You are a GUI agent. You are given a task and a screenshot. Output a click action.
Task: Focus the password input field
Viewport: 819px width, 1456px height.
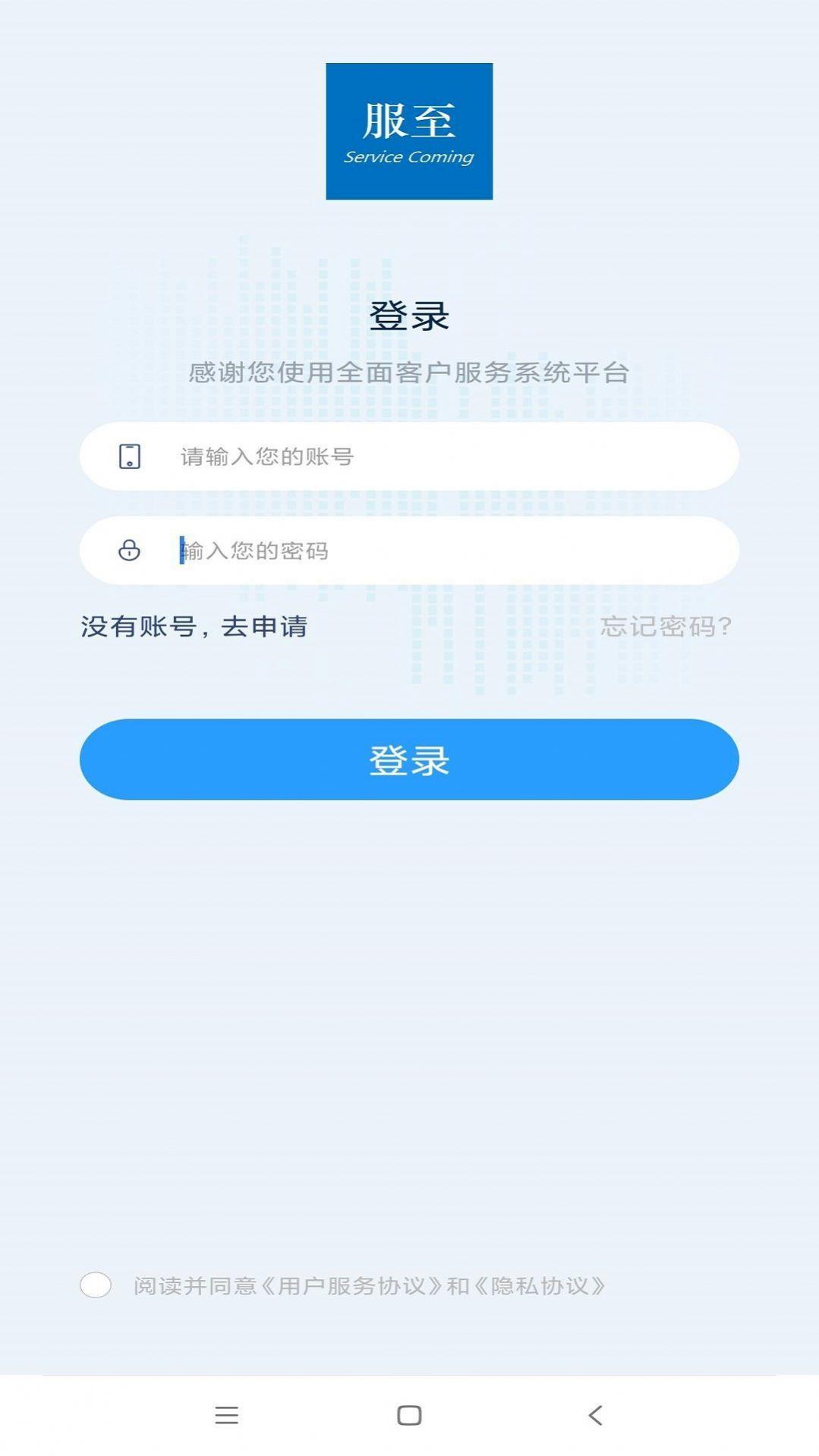pyautogui.click(x=409, y=551)
